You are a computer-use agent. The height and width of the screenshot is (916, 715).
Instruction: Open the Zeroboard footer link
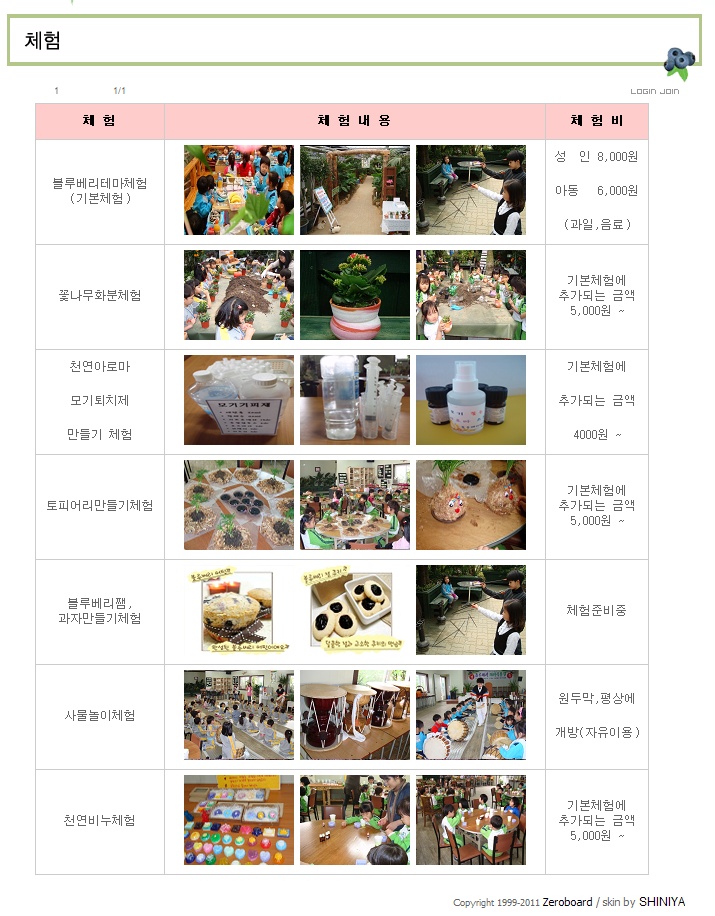[x=567, y=902]
